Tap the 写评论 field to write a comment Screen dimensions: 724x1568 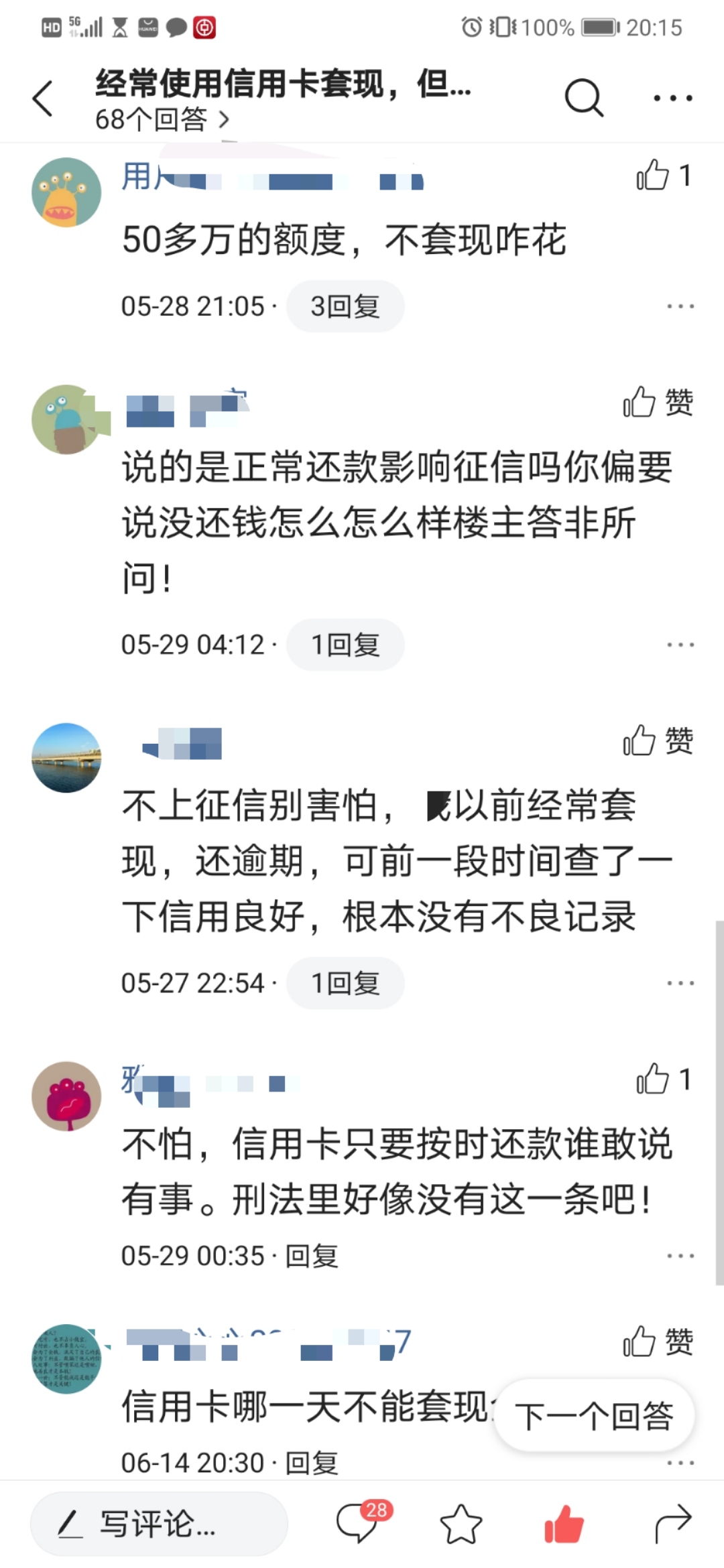(x=154, y=1524)
